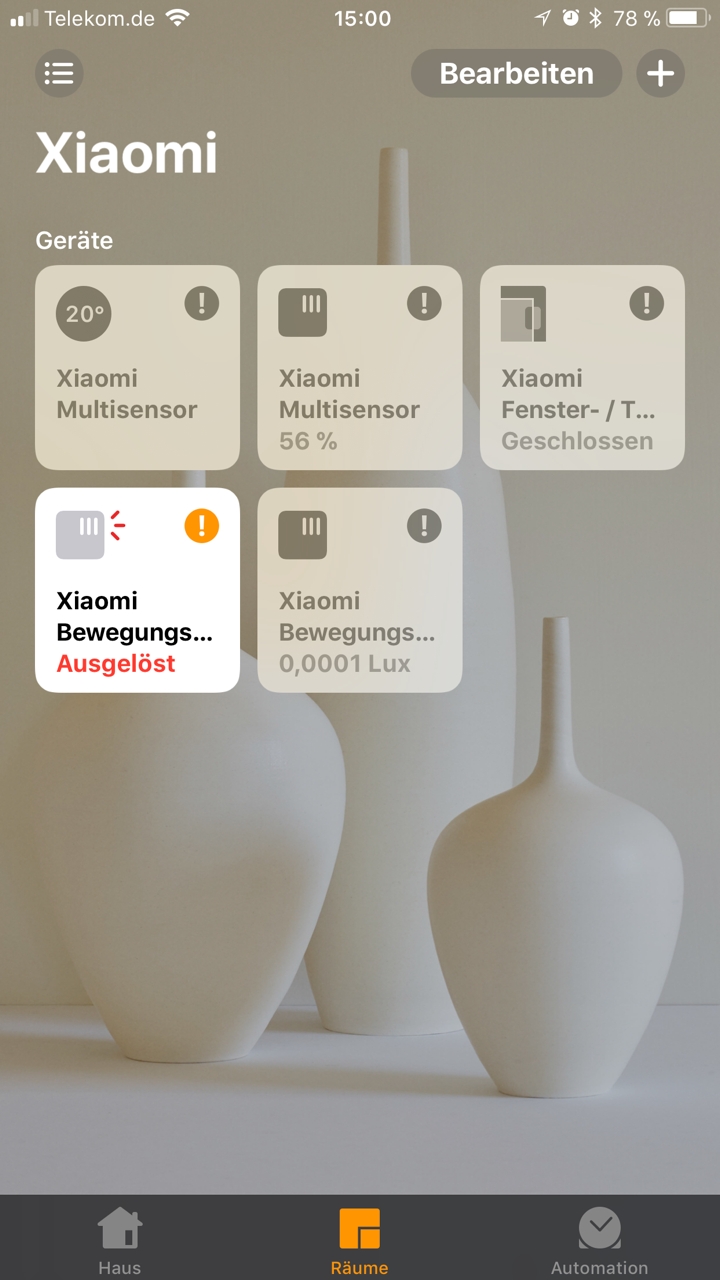
Task: Open the Xiaomi Fenster tile marked Geschlossen
Action: [x=582, y=367]
